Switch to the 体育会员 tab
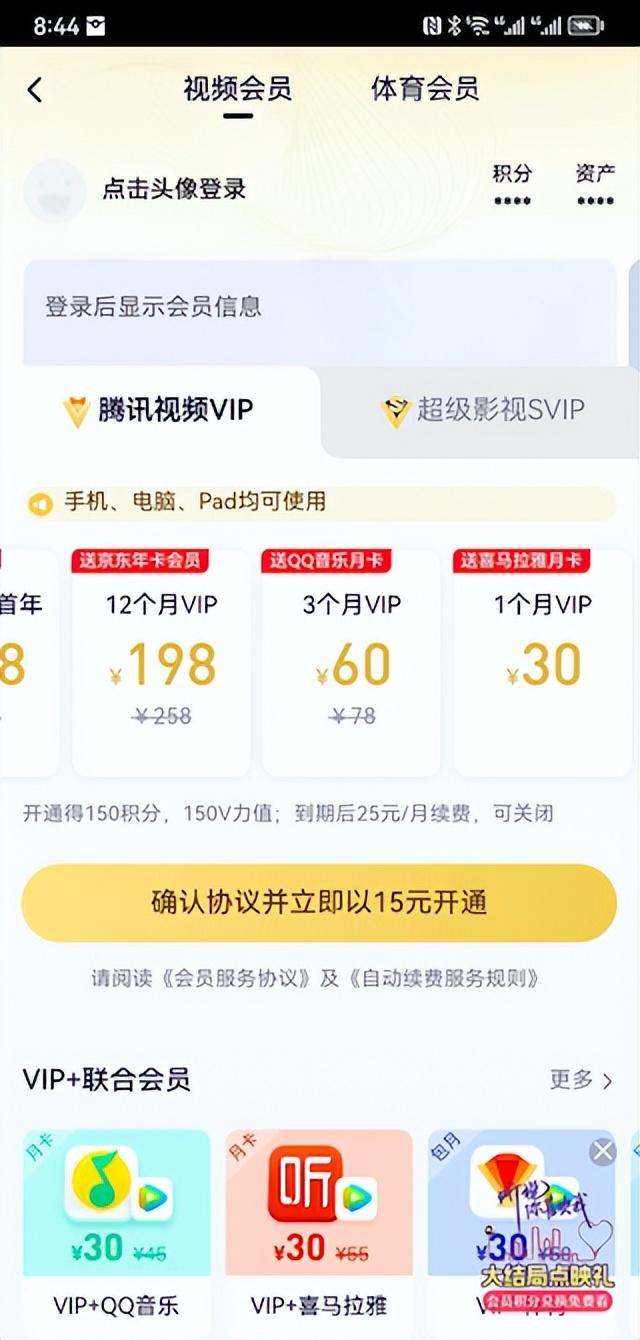 [425, 89]
